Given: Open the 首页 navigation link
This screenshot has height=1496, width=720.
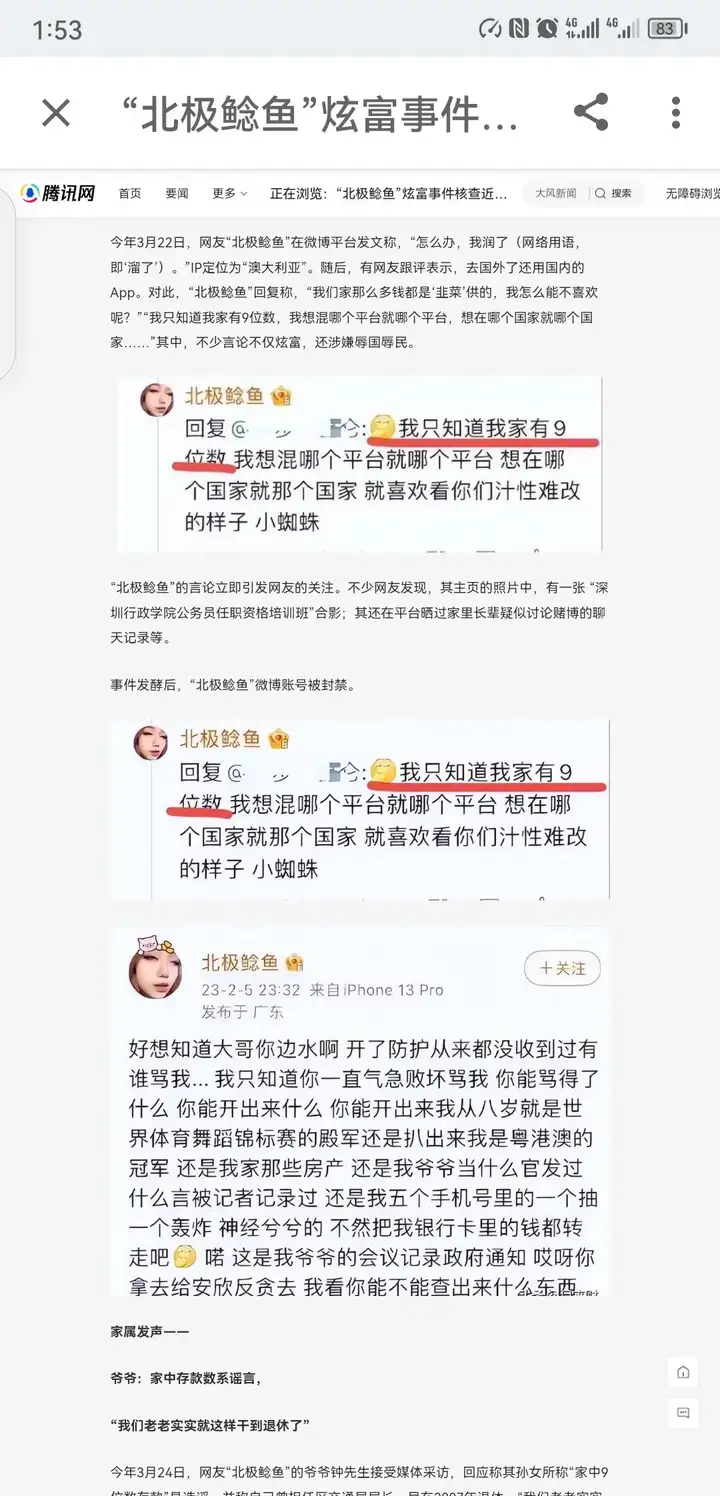Looking at the screenshot, I should 130,194.
